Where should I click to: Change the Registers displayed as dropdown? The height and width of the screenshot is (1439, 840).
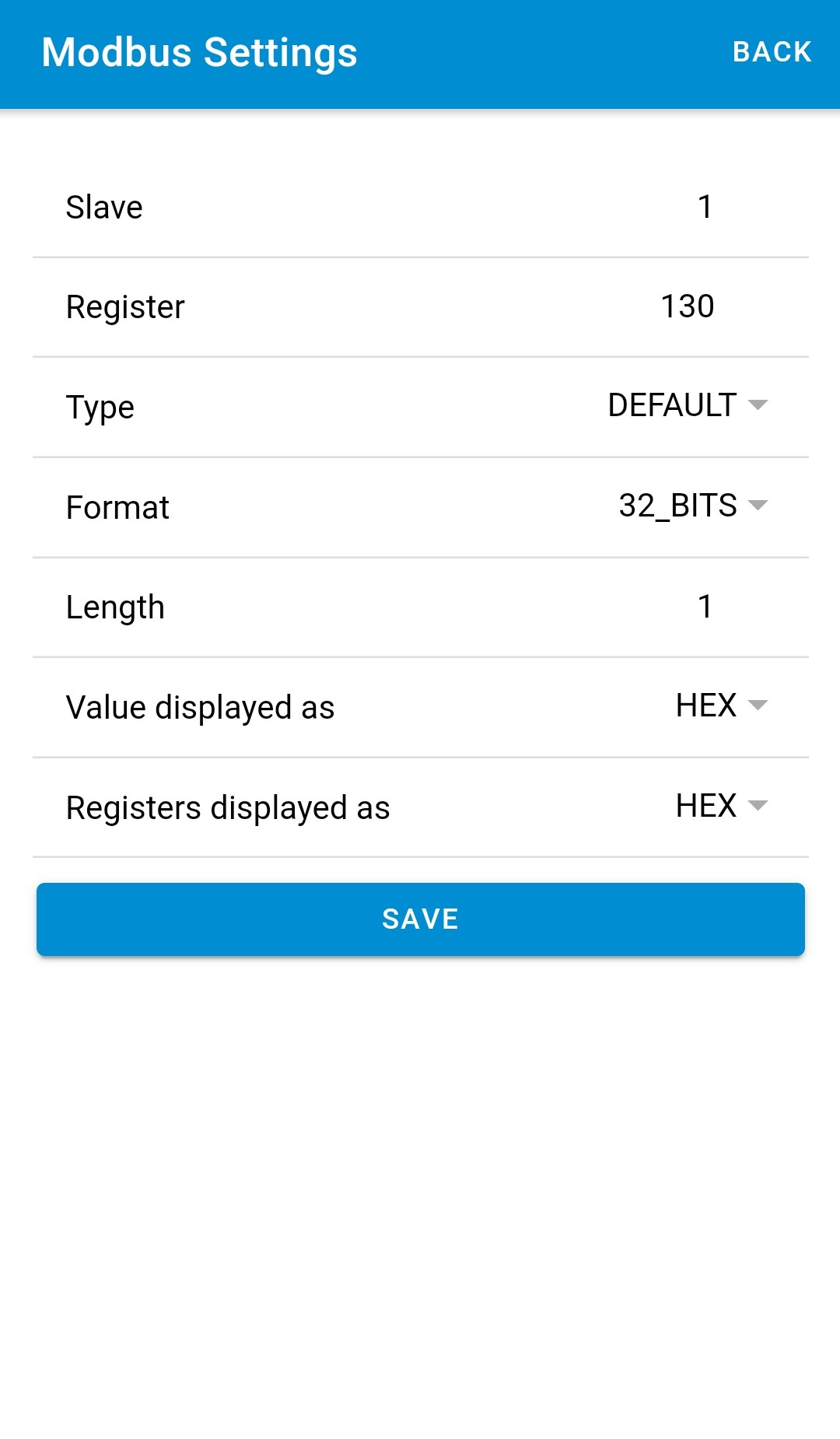coord(721,806)
